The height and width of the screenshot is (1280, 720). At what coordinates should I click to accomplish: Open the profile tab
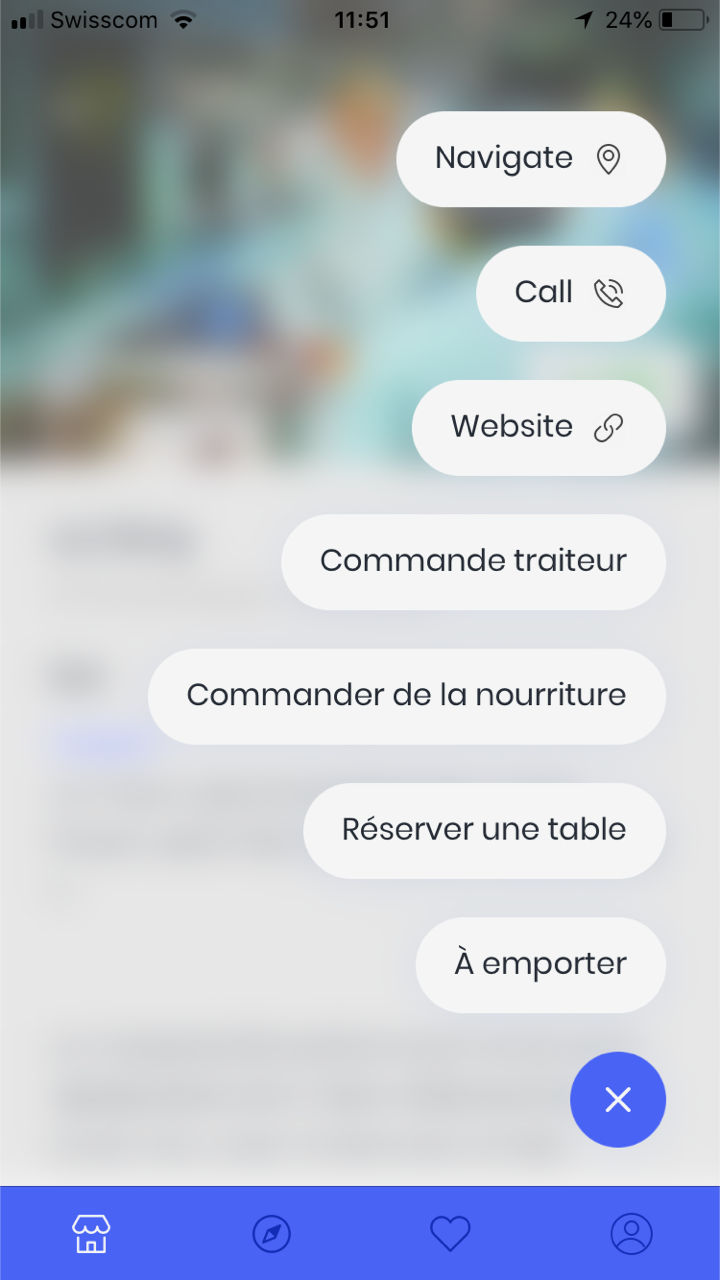631,1234
